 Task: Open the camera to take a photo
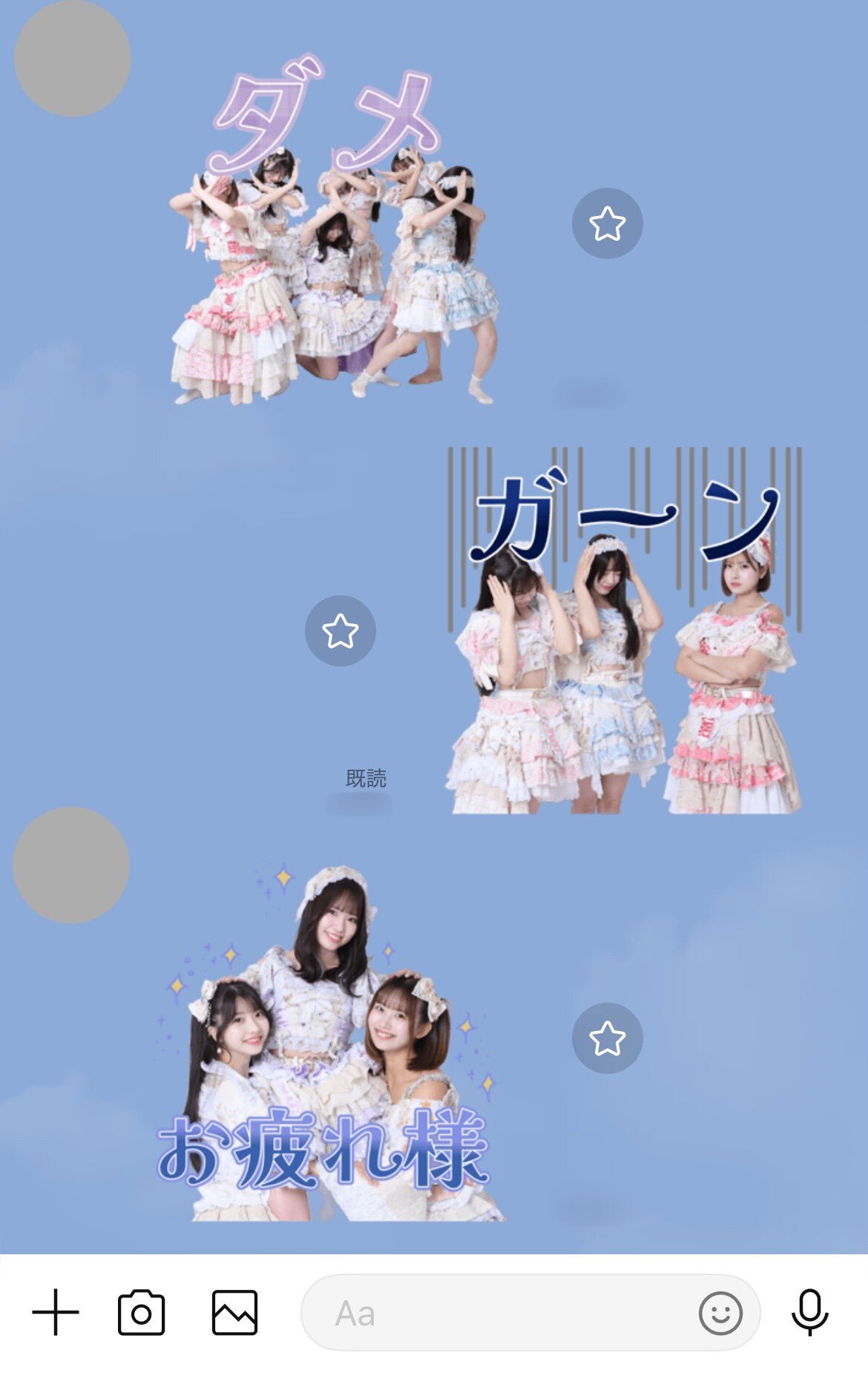tap(141, 1312)
